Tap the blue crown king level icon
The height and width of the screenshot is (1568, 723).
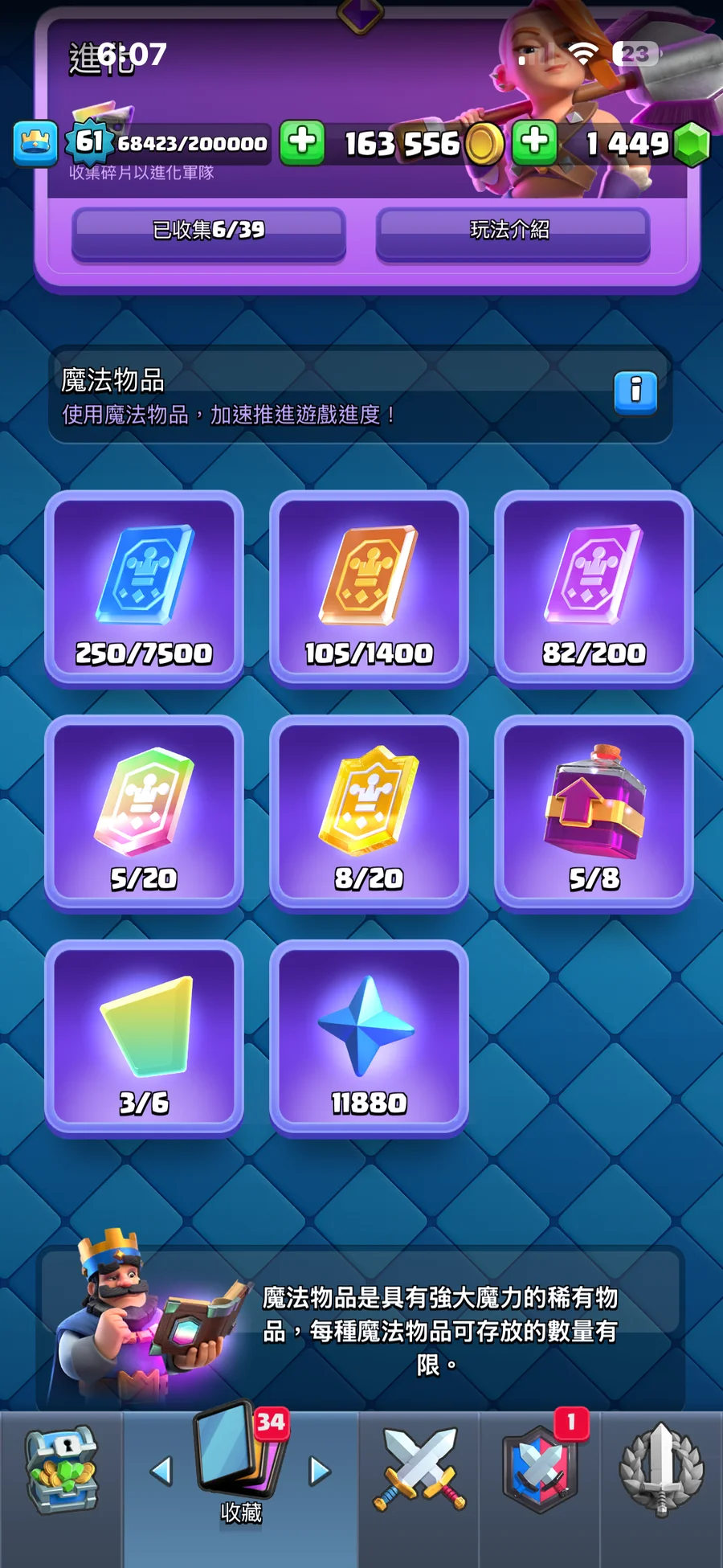pos(35,143)
